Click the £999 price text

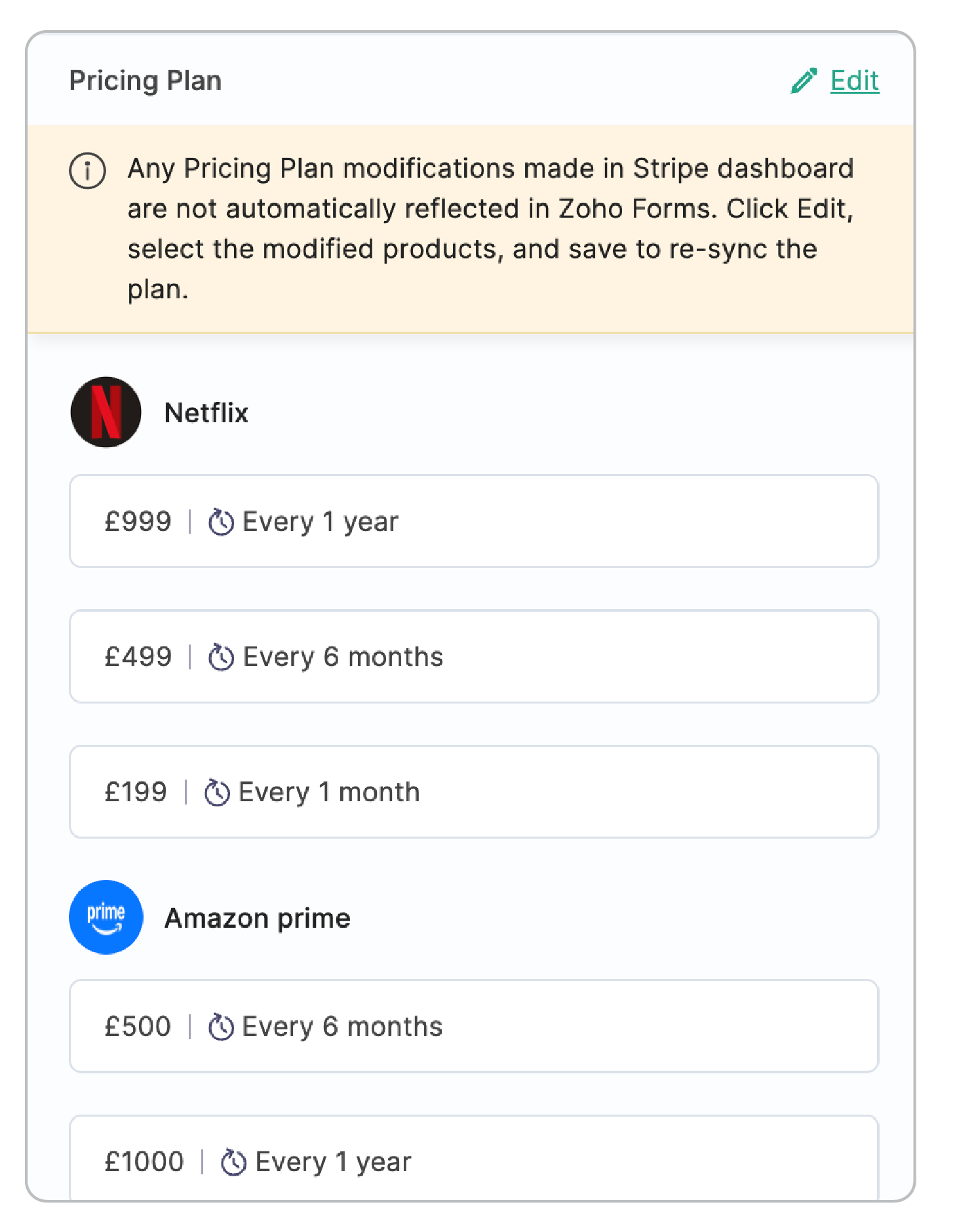[x=137, y=521]
